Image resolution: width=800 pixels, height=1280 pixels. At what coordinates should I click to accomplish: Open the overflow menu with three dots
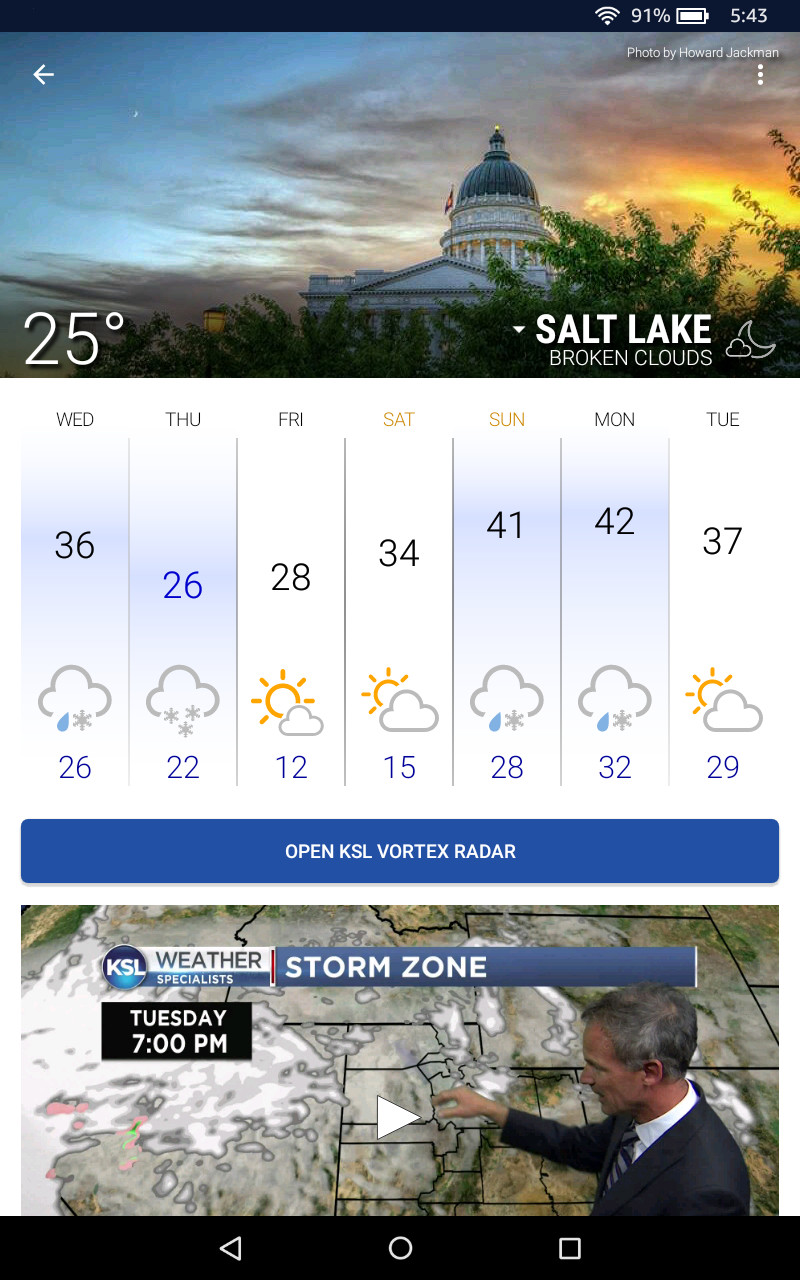click(760, 74)
